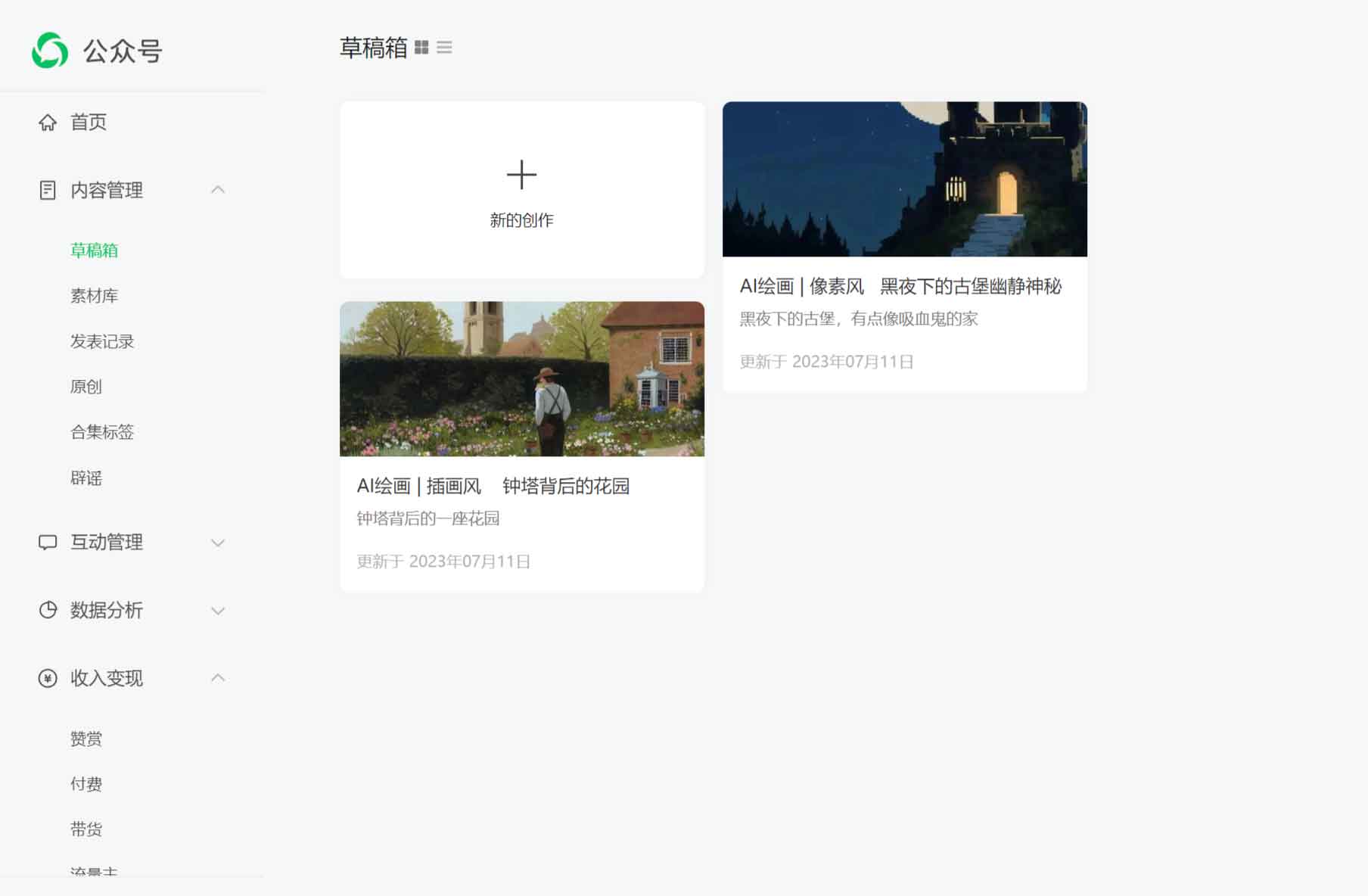Switch to list view icon

(444, 48)
